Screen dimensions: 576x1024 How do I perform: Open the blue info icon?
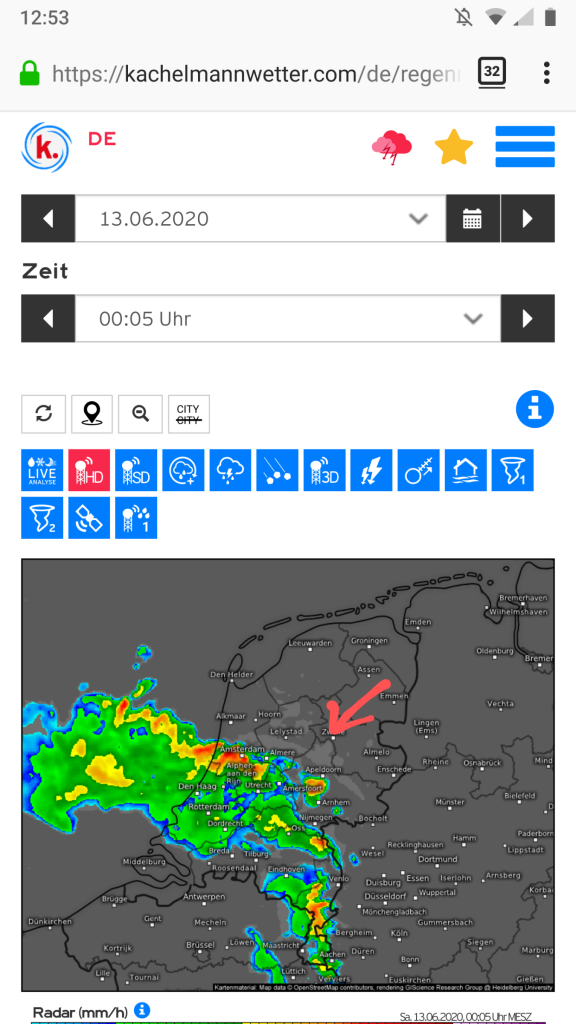tap(535, 409)
